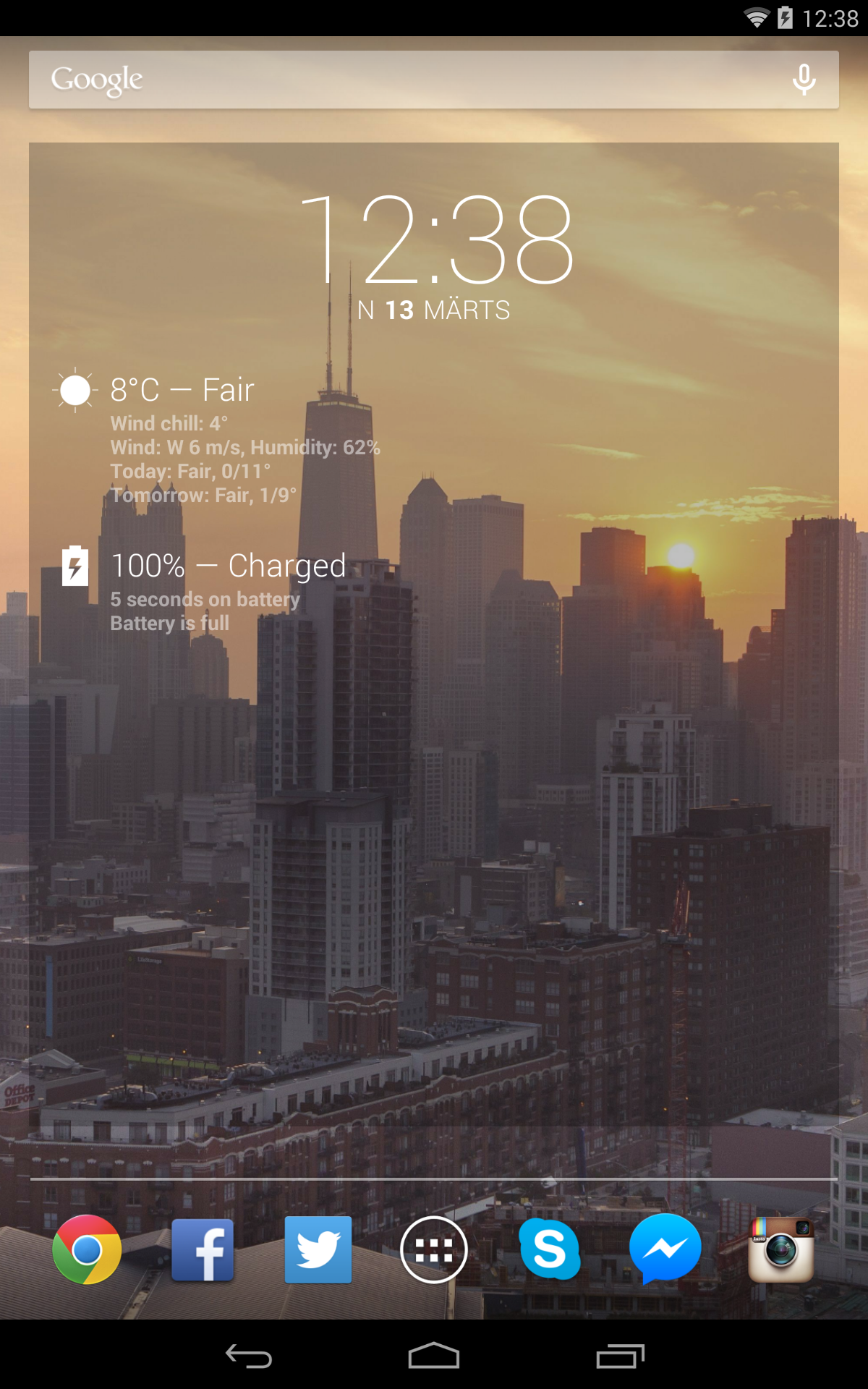
Task: Launch the Instagram app
Action: [x=781, y=1249]
